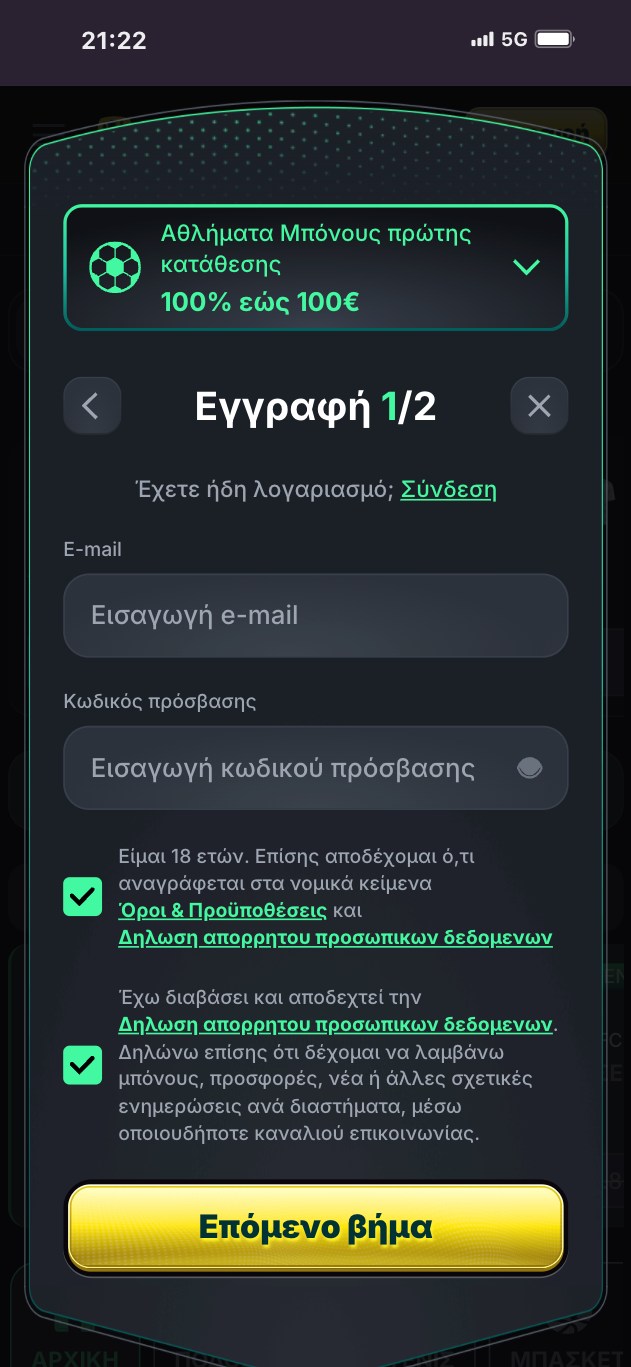Open privacy statement link under the Όροι link
This screenshot has width=631, height=1367.
[335, 938]
